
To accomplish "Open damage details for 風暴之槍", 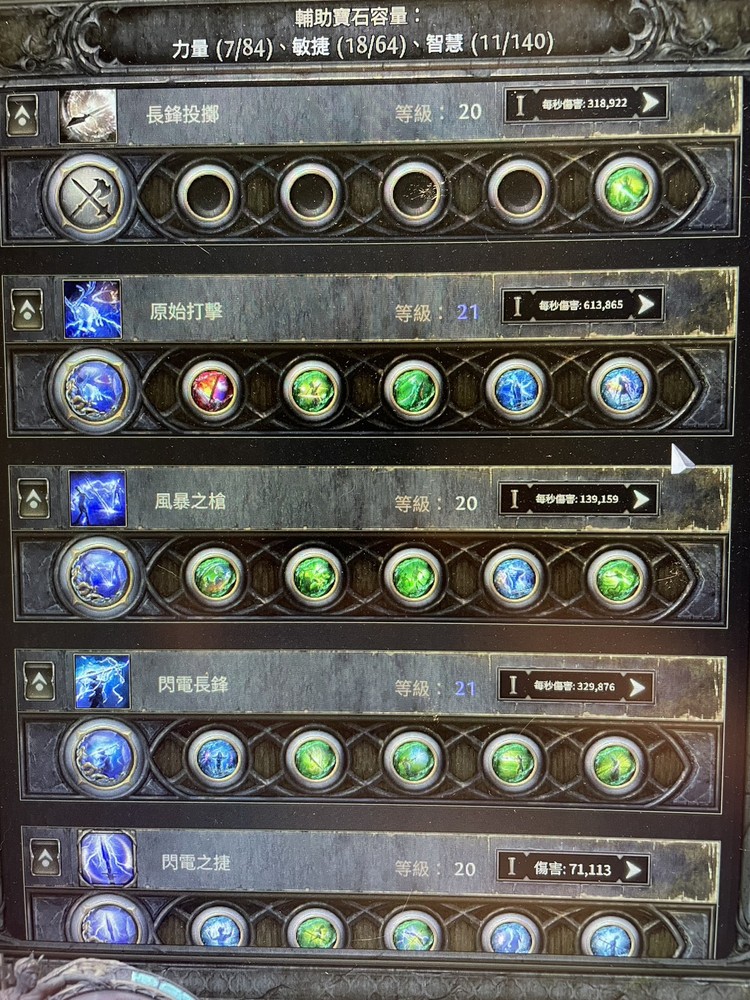I will [x=642, y=499].
